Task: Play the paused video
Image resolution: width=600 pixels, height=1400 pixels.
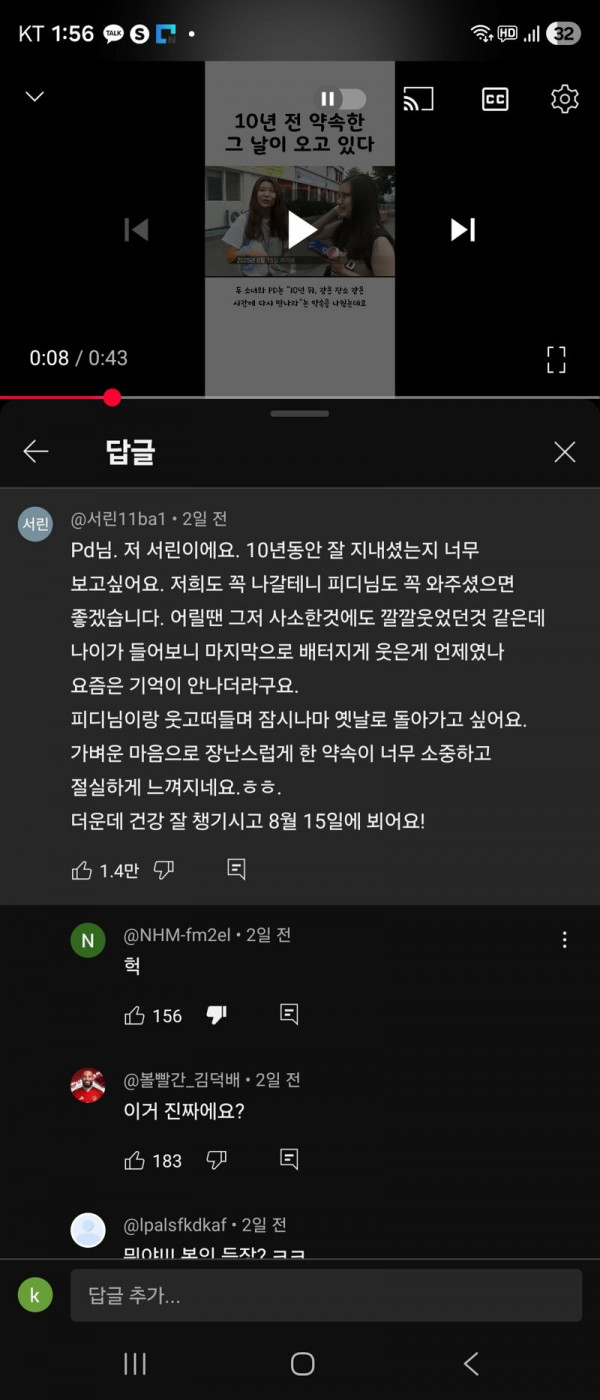Action: point(301,229)
